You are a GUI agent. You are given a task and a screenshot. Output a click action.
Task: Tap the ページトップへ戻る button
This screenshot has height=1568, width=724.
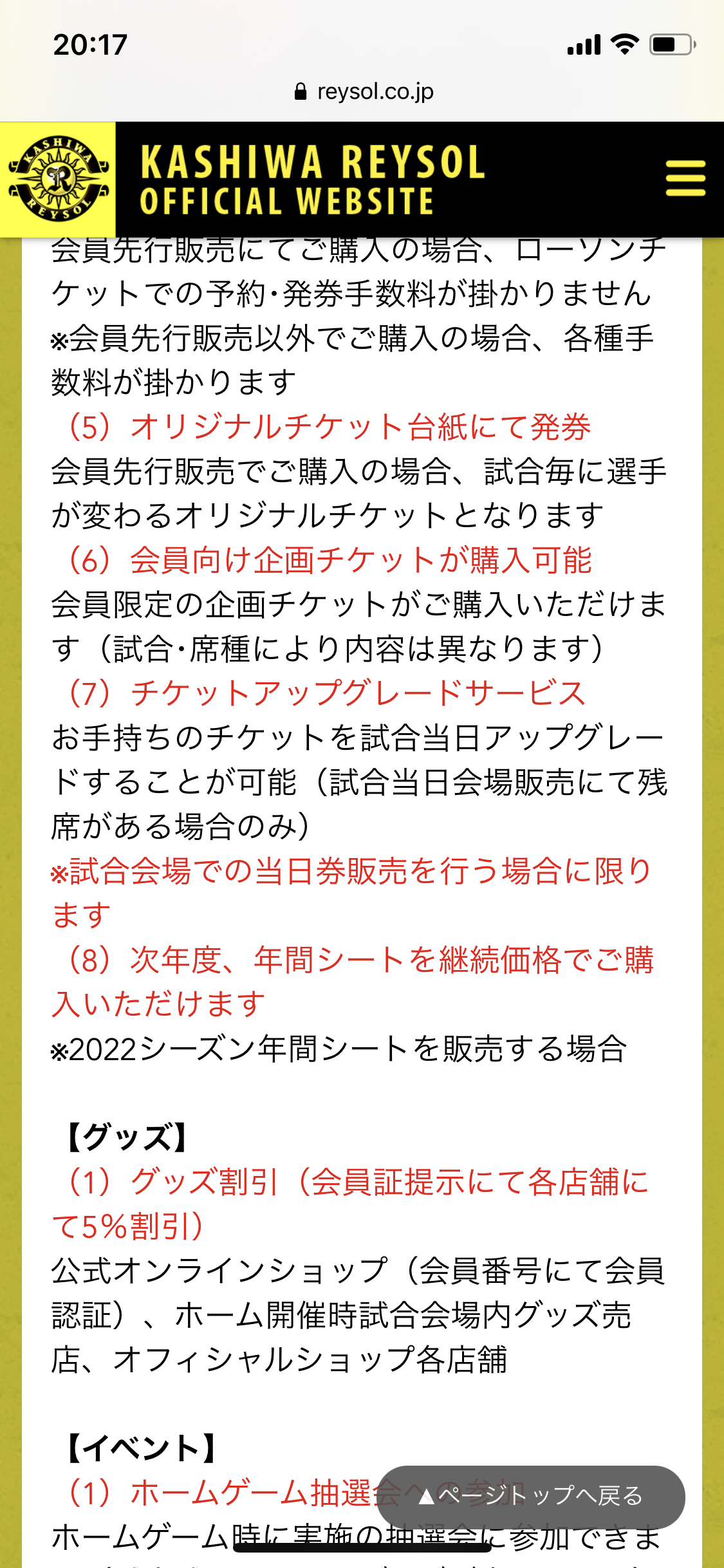(x=531, y=1497)
